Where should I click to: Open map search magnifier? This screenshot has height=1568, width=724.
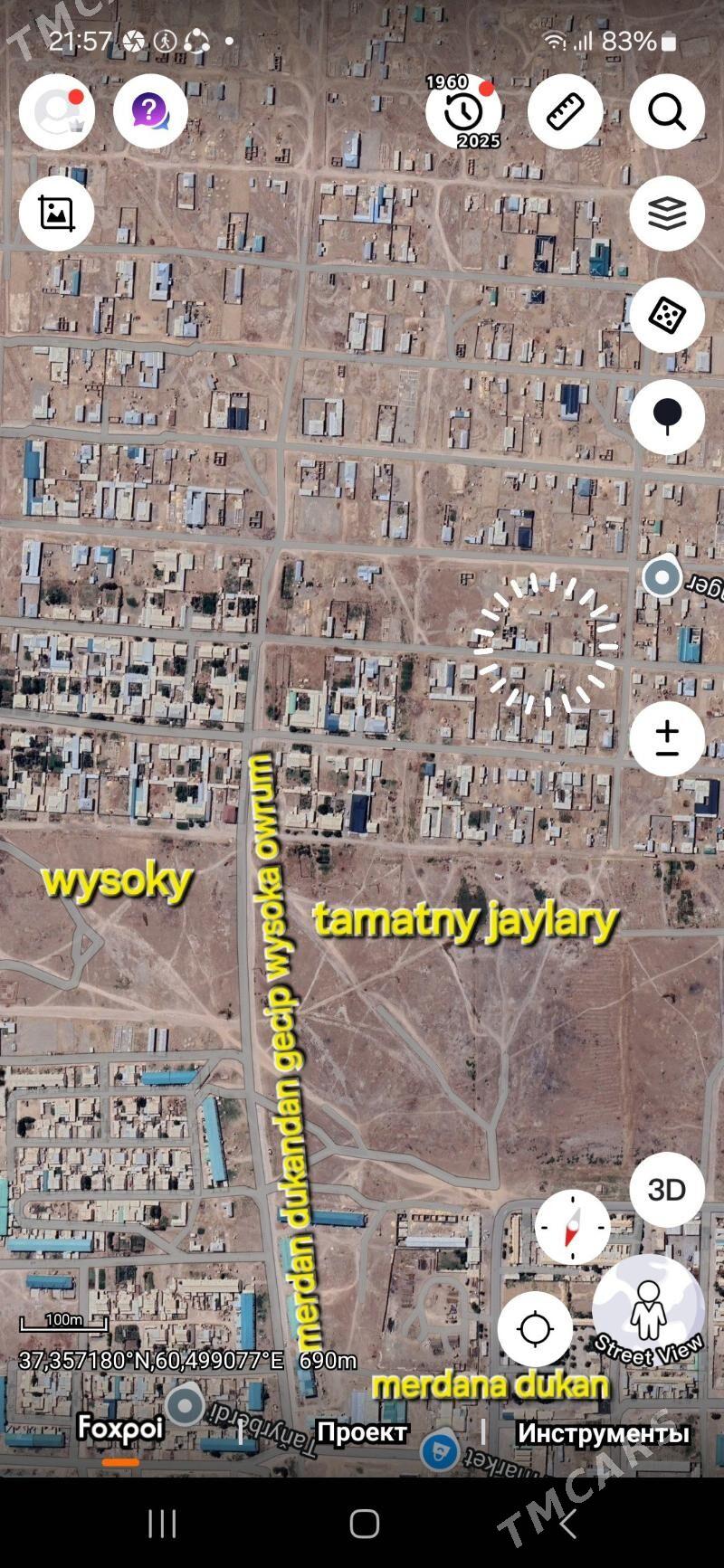pyautogui.click(x=667, y=111)
